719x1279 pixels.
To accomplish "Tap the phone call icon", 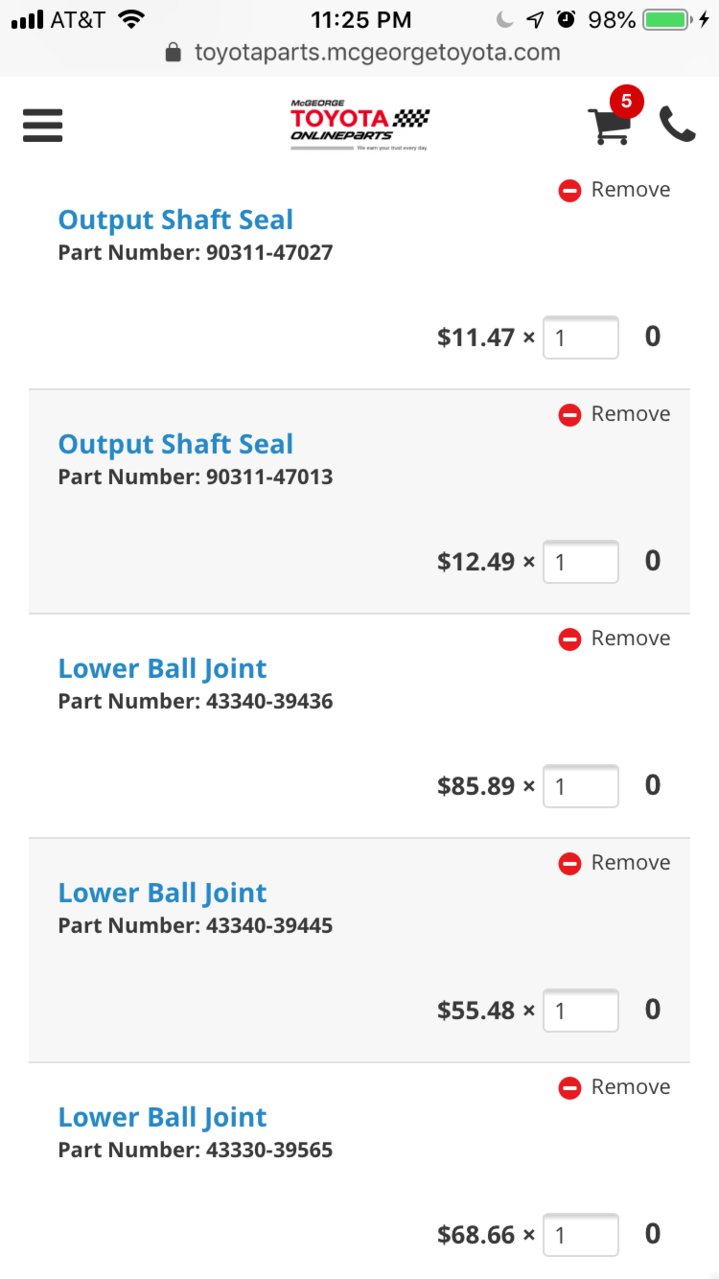I will point(677,125).
